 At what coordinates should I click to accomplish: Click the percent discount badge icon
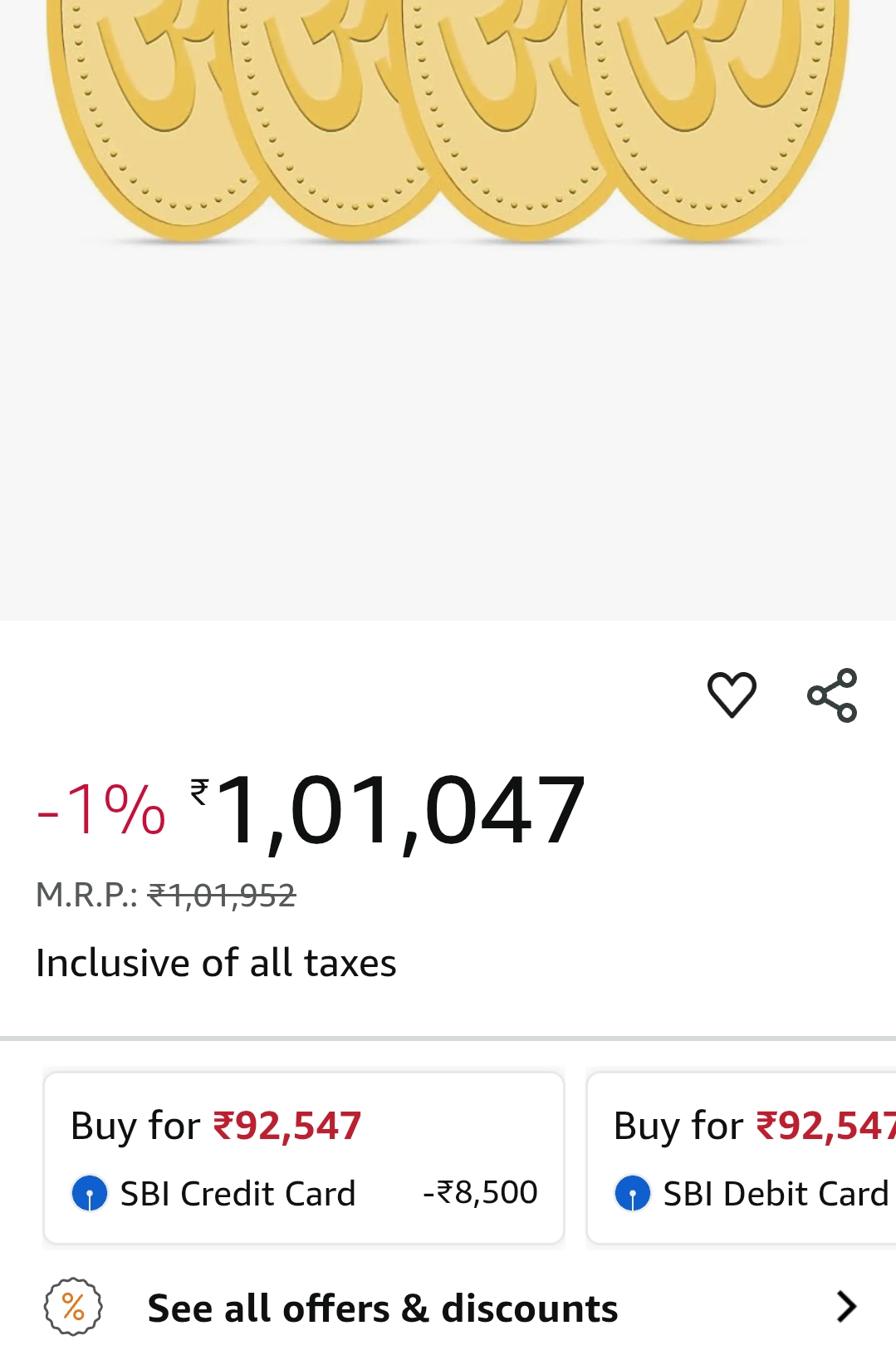tap(73, 1306)
